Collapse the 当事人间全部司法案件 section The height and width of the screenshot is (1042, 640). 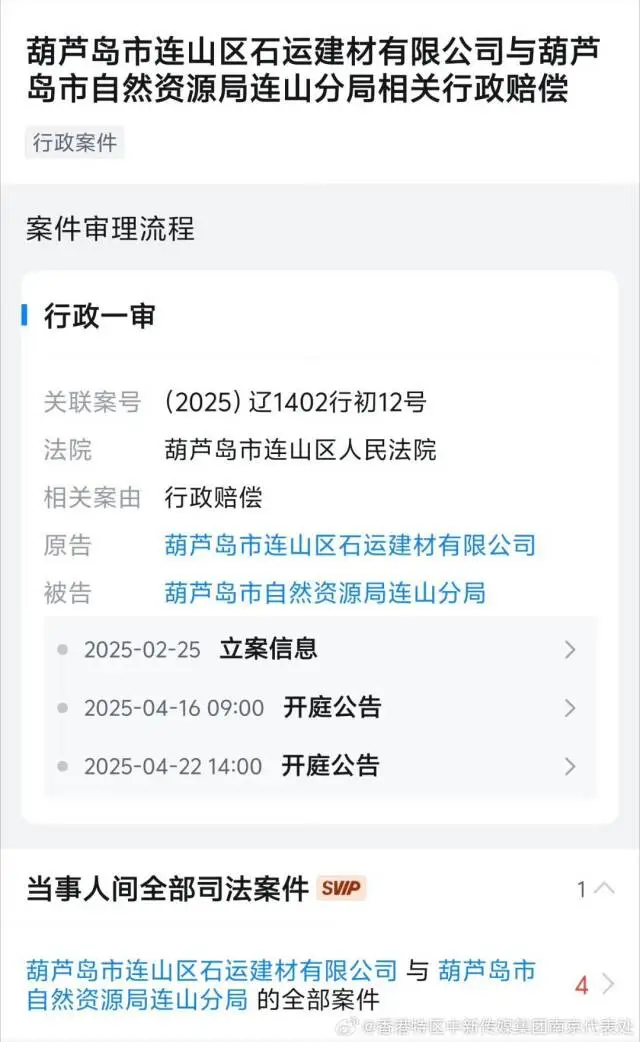click(x=604, y=888)
